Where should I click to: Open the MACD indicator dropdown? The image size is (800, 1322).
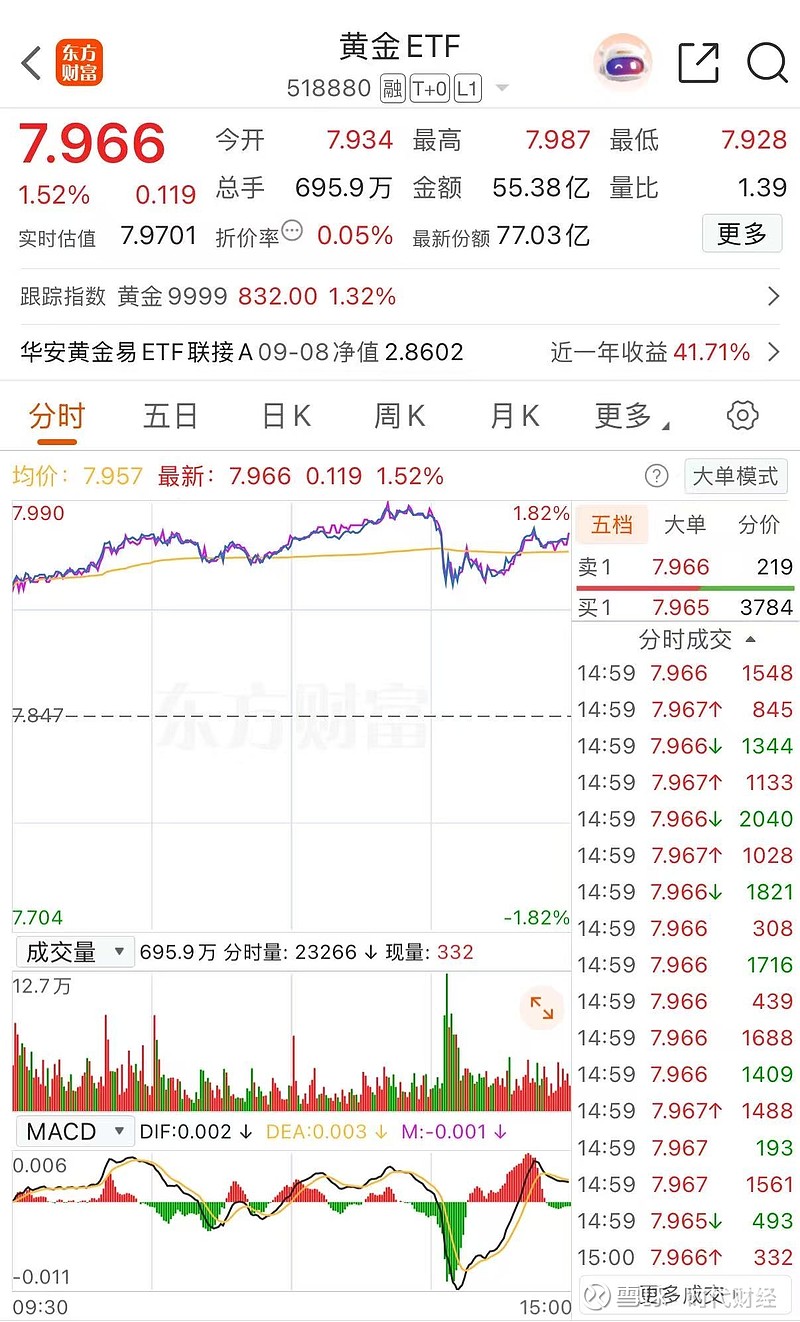click(x=74, y=1131)
